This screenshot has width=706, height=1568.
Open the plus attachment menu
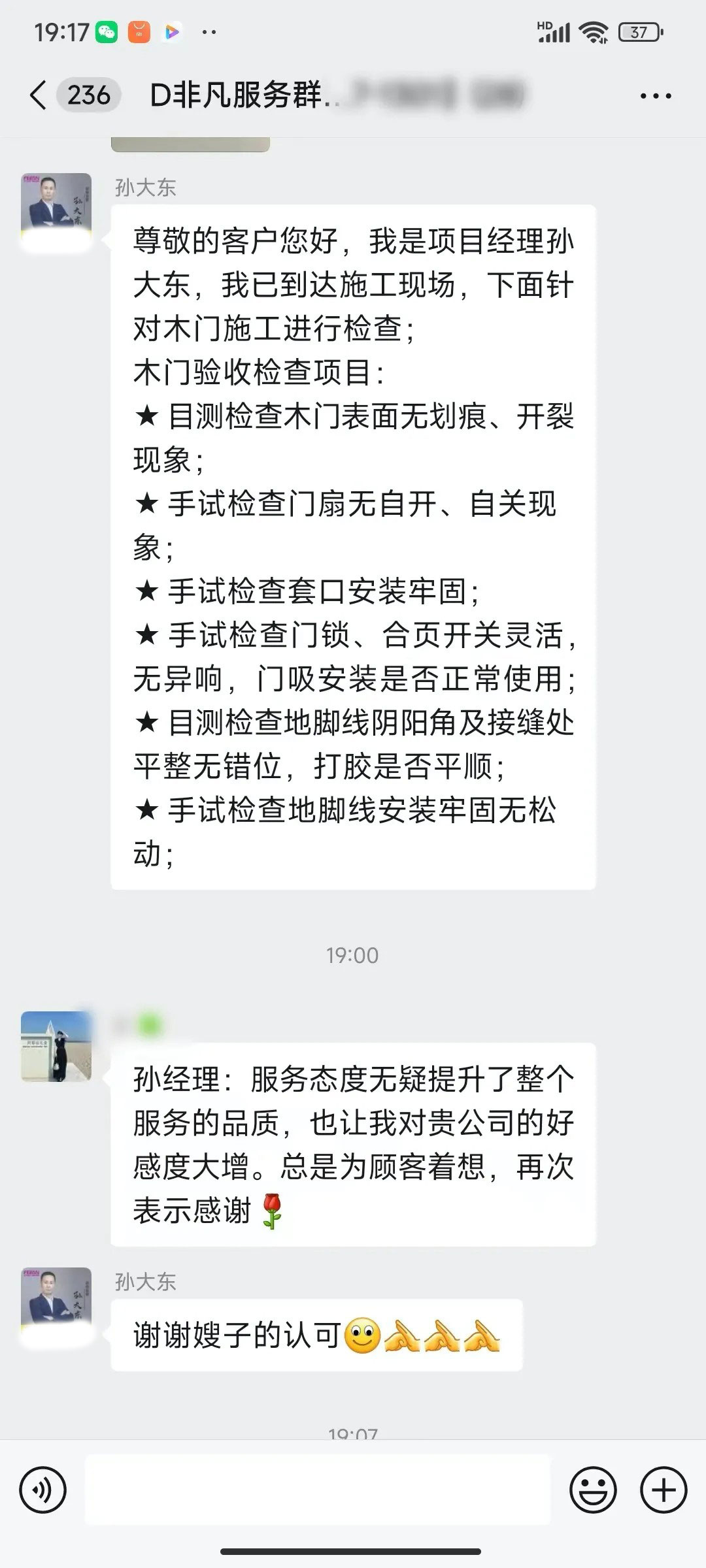664,1490
